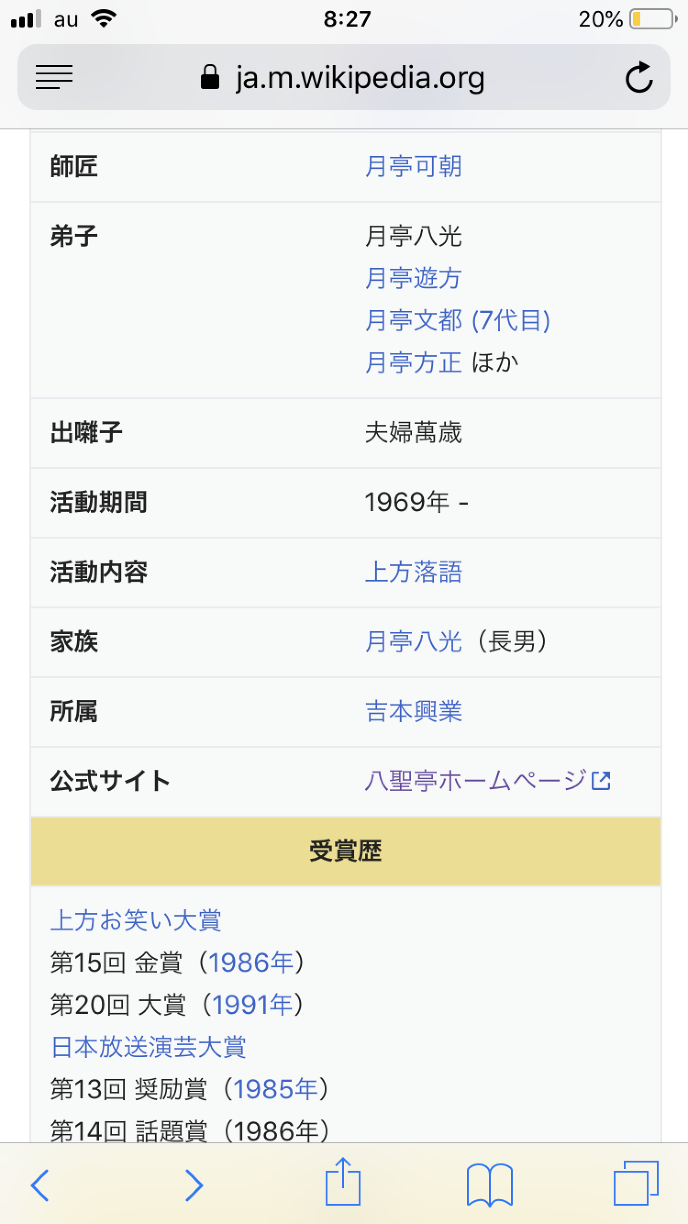688x1224 pixels.
Task: Open the 上方落語 link
Action: coord(413,572)
